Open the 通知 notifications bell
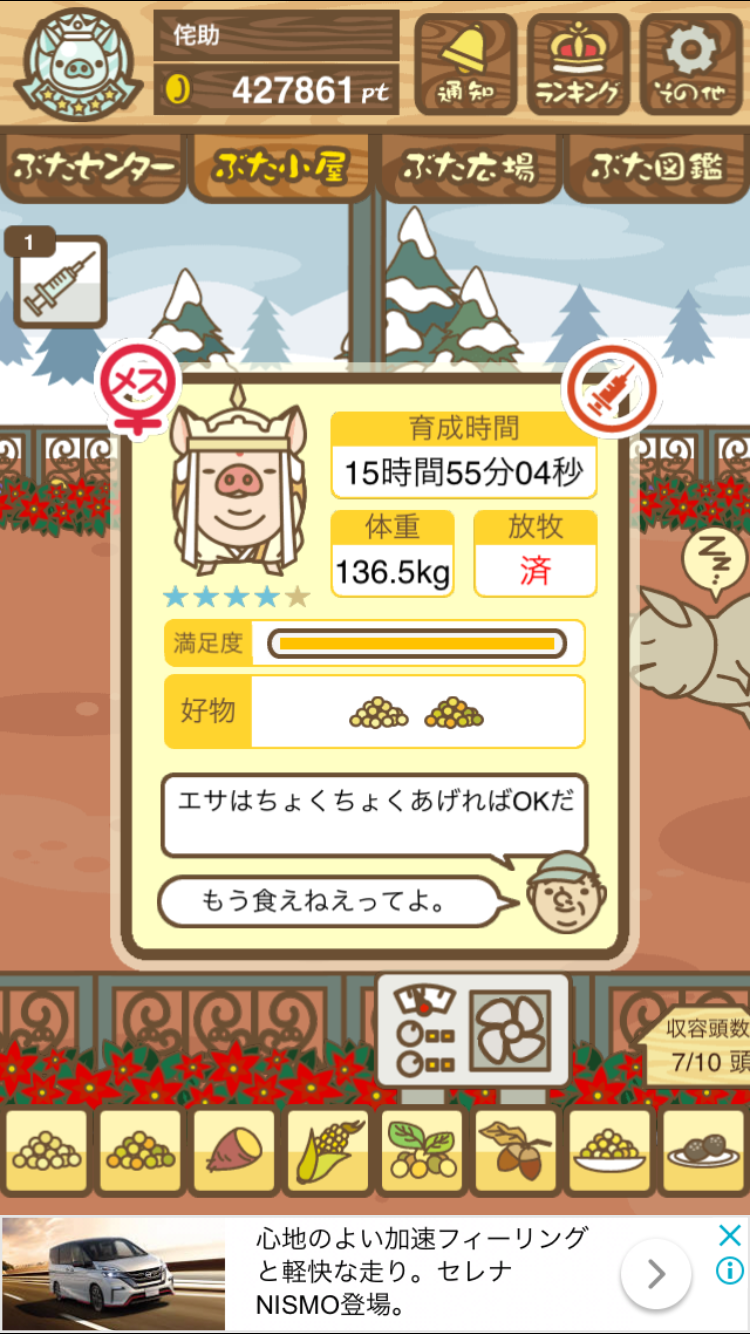The image size is (750, 1334). pyautogui.click(x=465, y=65)
